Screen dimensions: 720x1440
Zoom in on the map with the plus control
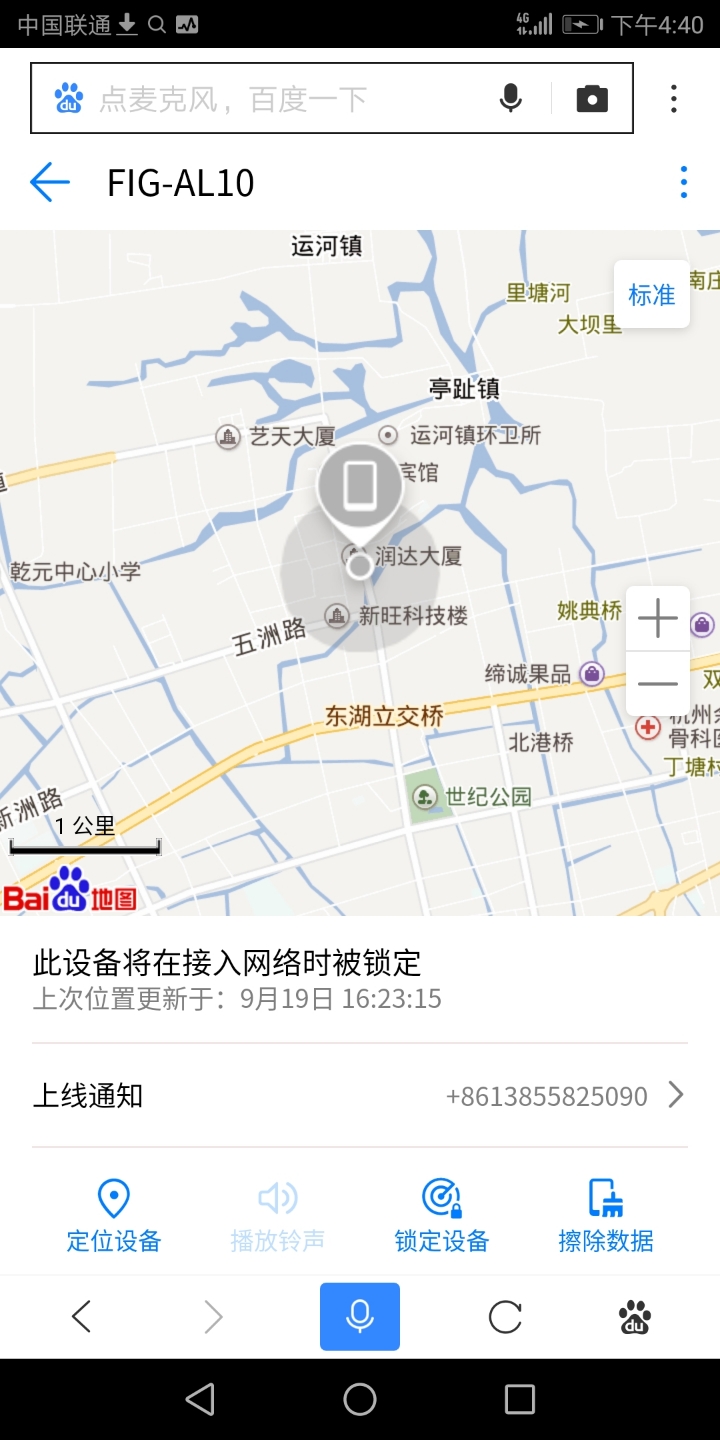(657, 618)
